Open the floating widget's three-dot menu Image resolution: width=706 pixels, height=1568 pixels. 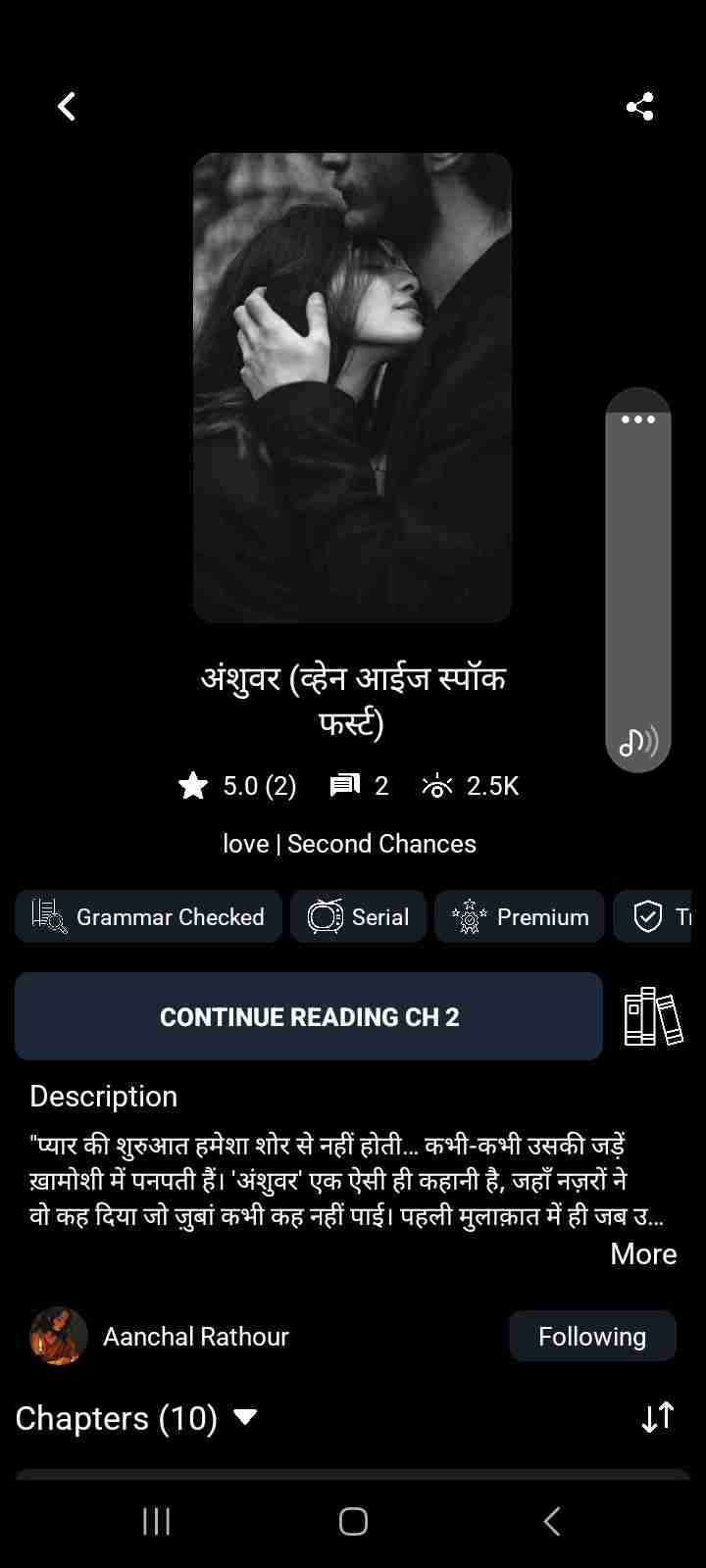pos(637,419)
